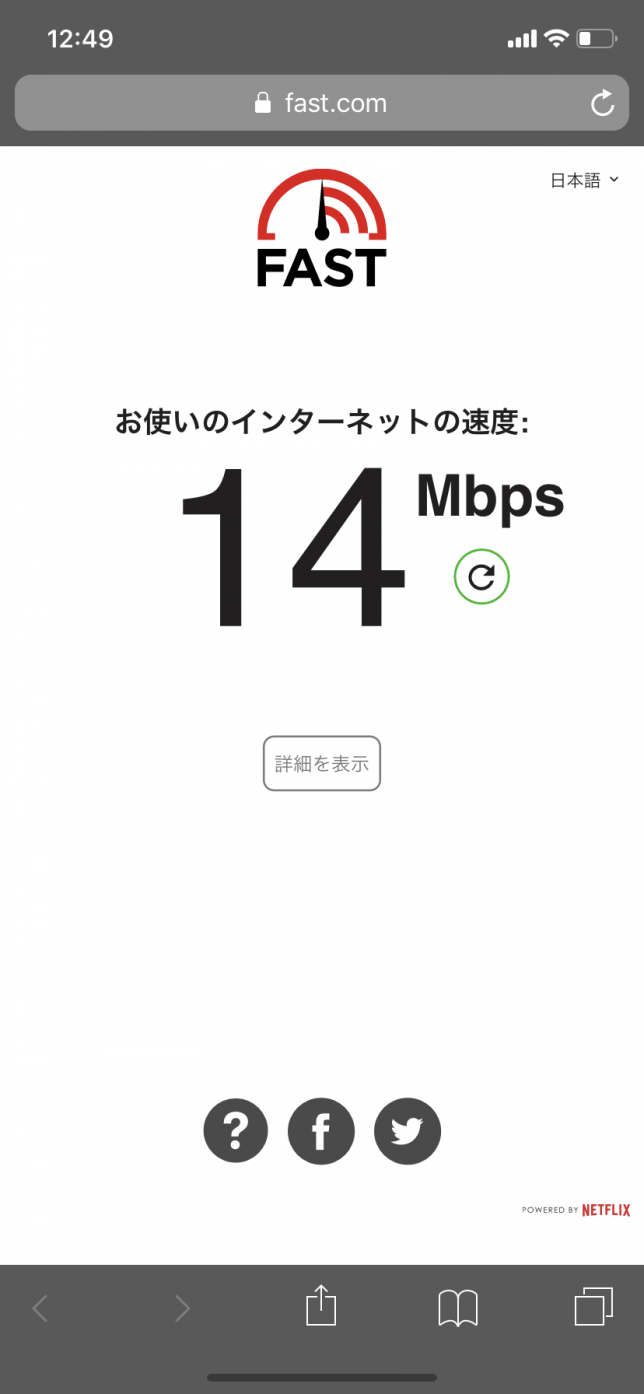Screen dimensions: 644x1394
Task: Open the Safari share sheet
Action: (x=321, y=1307)
